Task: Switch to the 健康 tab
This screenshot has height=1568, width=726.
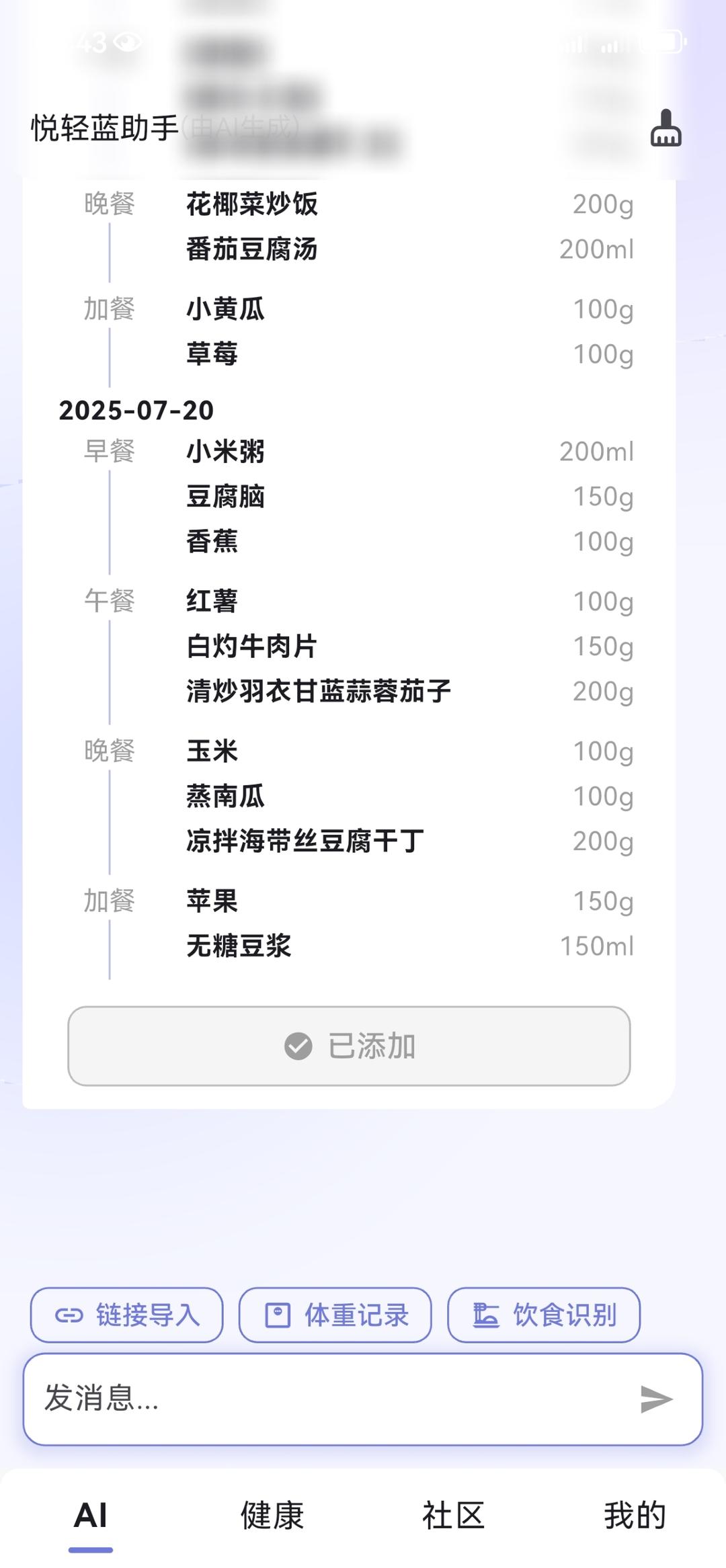Action: pos(272,1516)
